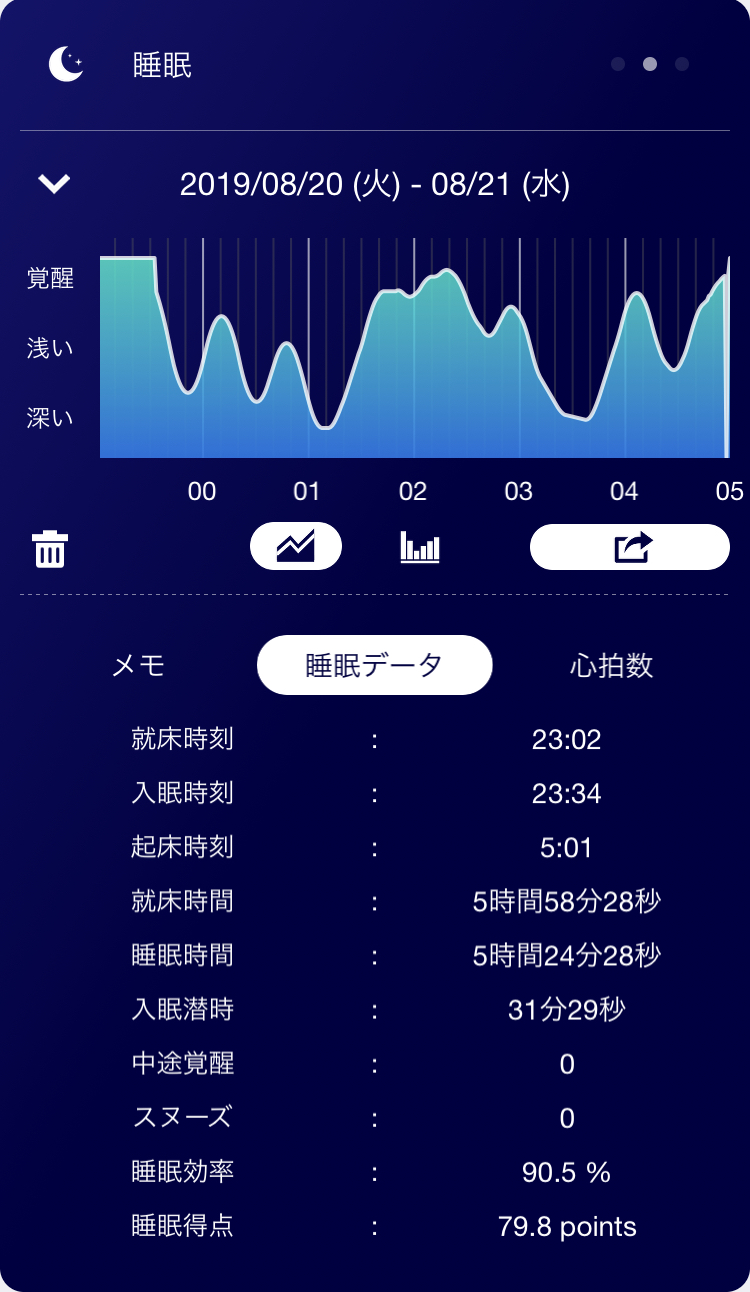The width and height of the screenshot is (750, 1292).
Task: Delete this sleep record with trash icon
Action: 50,549
